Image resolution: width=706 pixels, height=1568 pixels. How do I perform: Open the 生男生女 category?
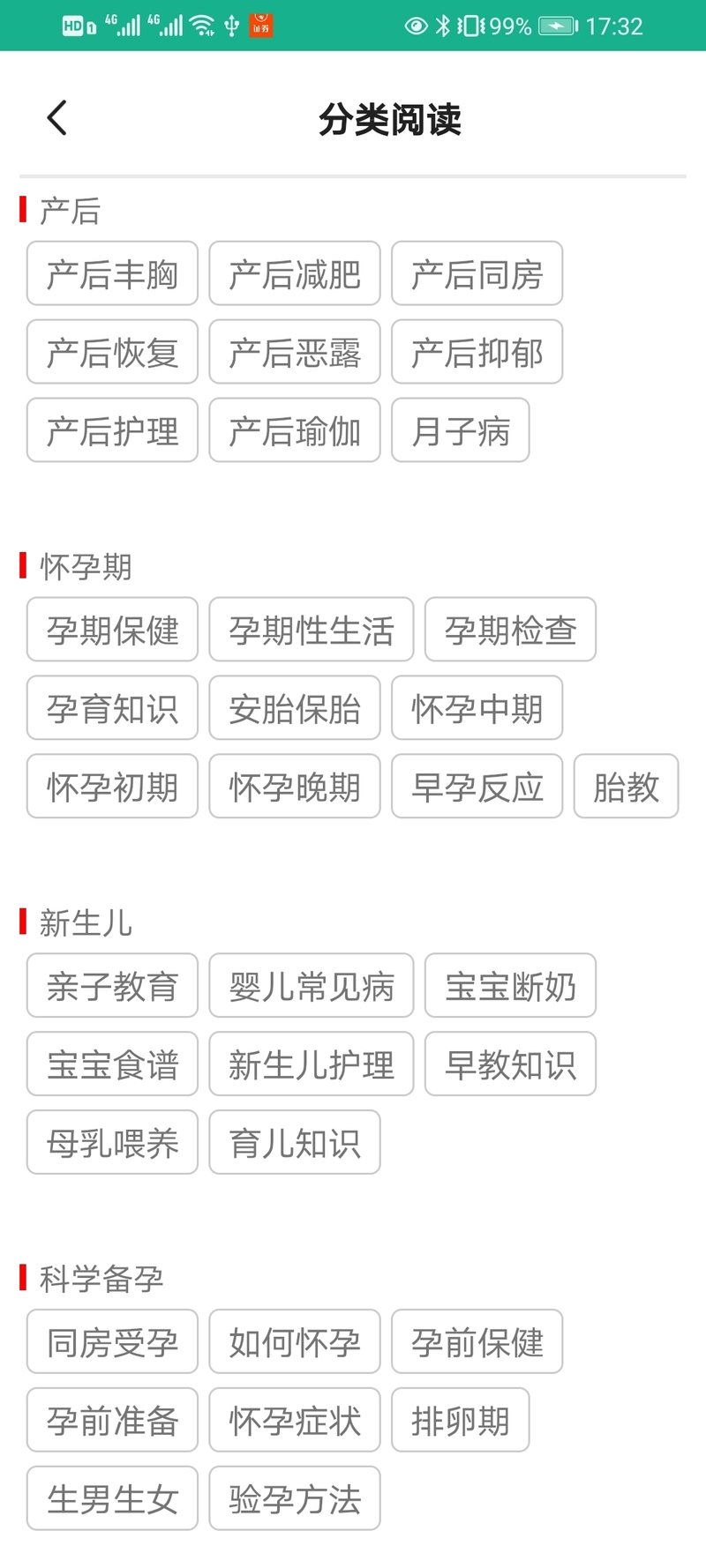(x=112, y=1499)
